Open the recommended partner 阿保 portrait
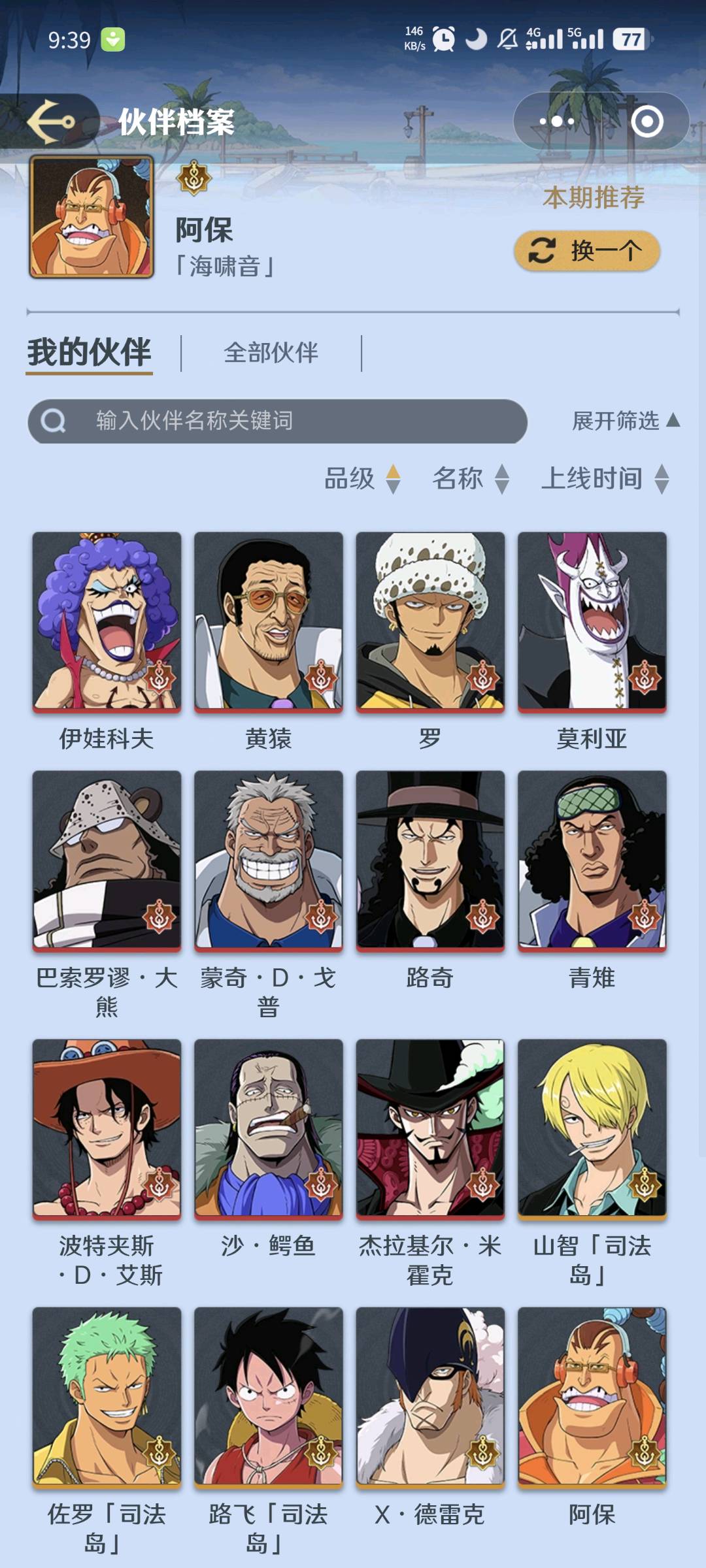Viewport: 706px width, 1568px height. click(92, 217)
